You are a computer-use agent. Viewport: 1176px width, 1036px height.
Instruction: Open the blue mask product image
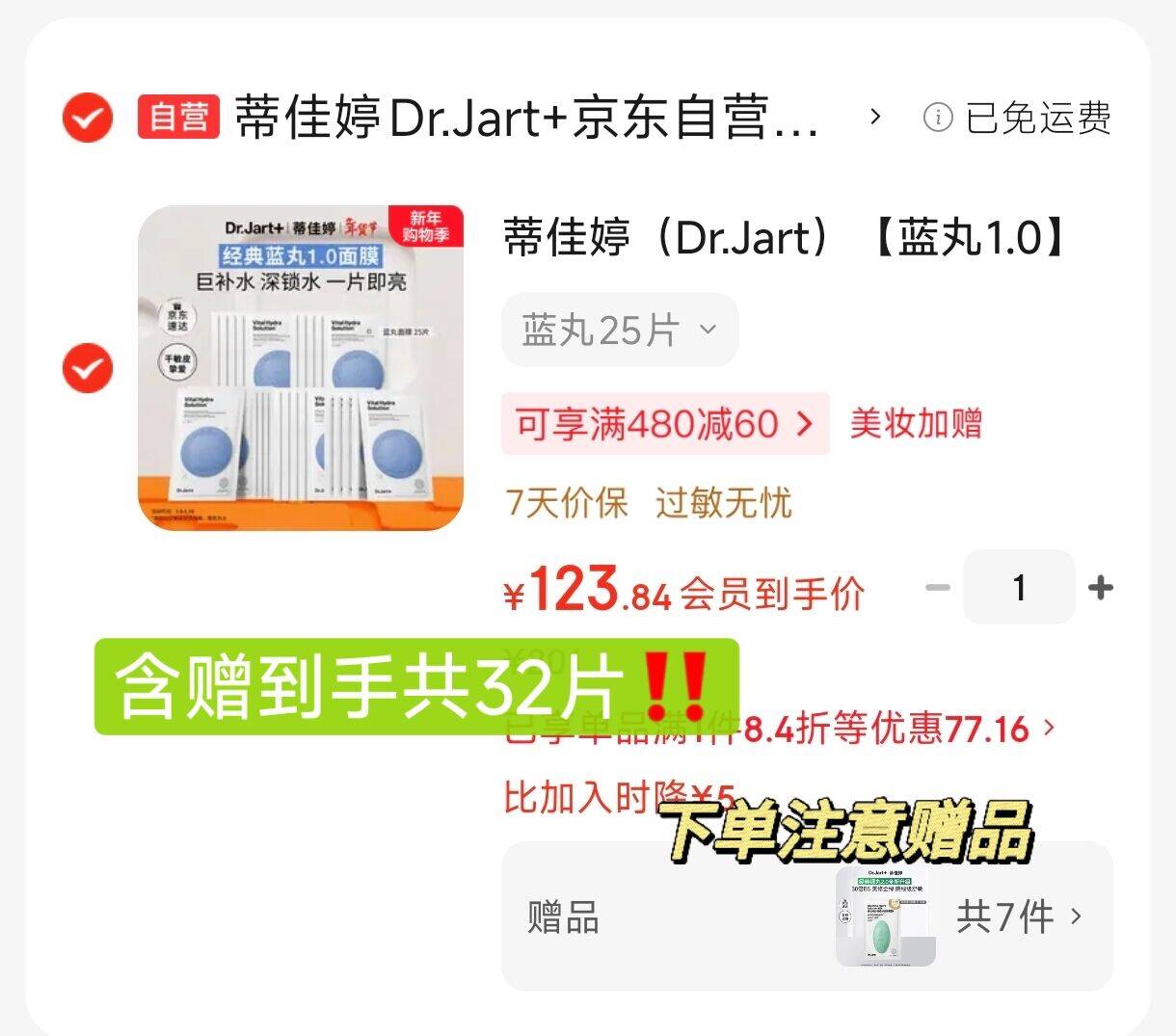pyautogui.click(x=301, y=367)
